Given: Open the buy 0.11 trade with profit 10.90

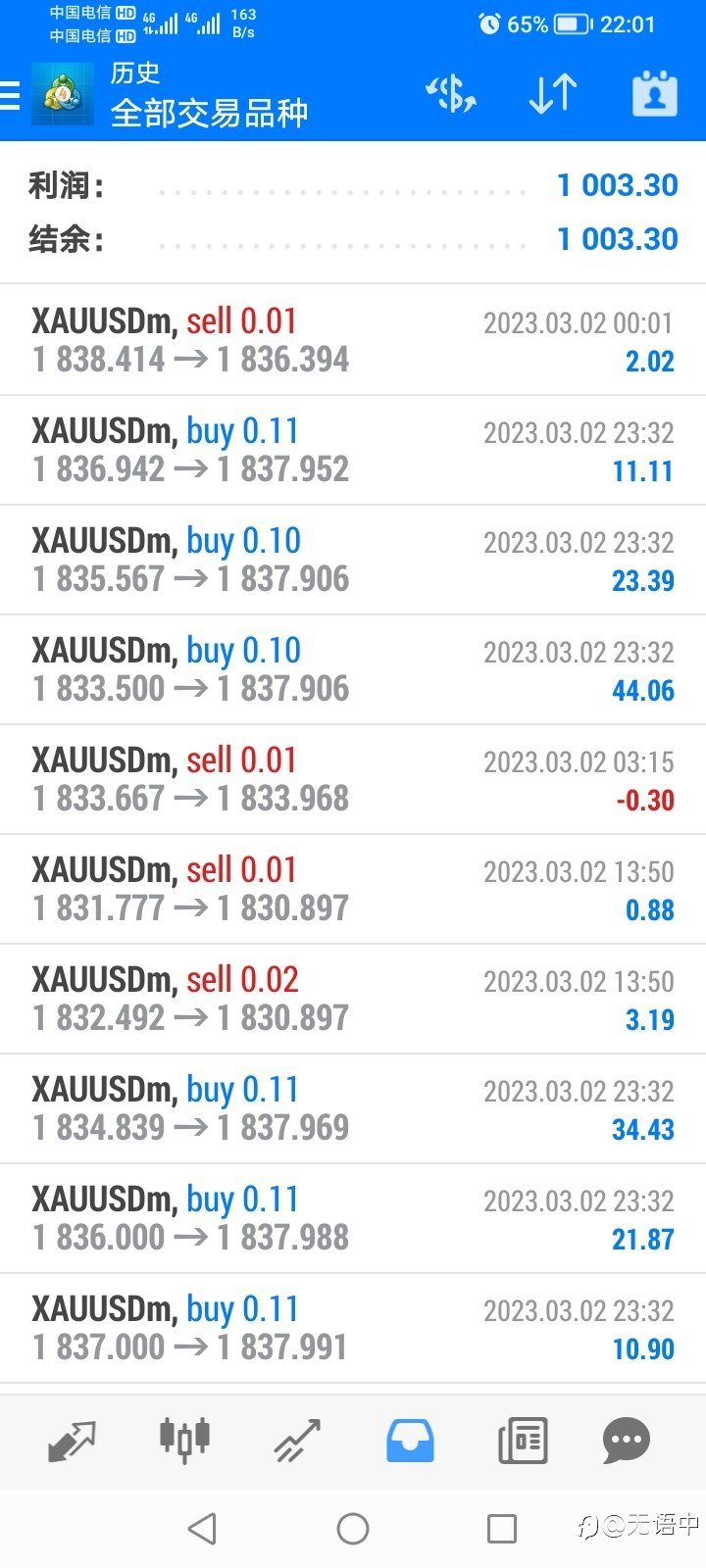Looking at the screenshot, I should tap(353, 1328).
